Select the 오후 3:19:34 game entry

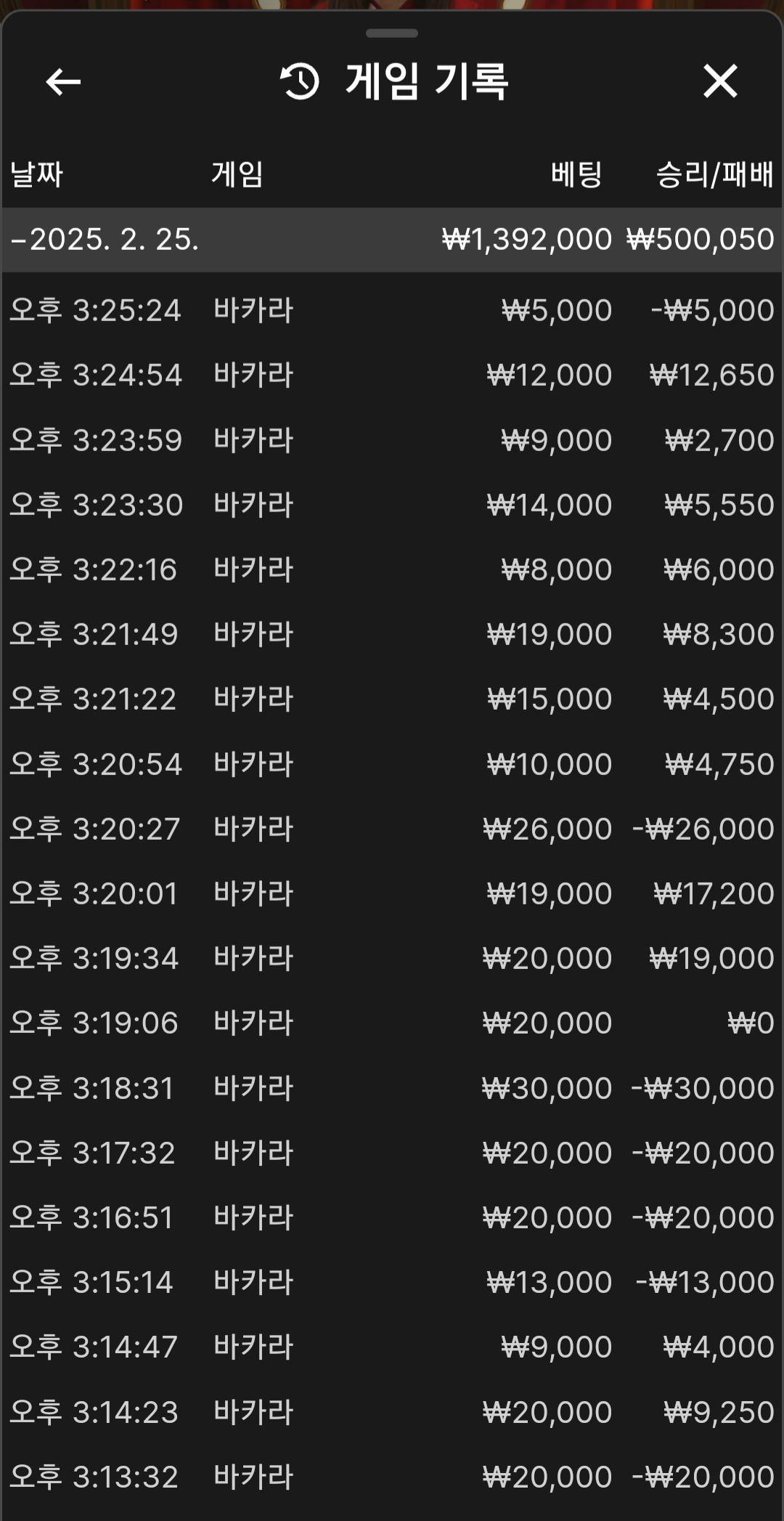(392, 958)
